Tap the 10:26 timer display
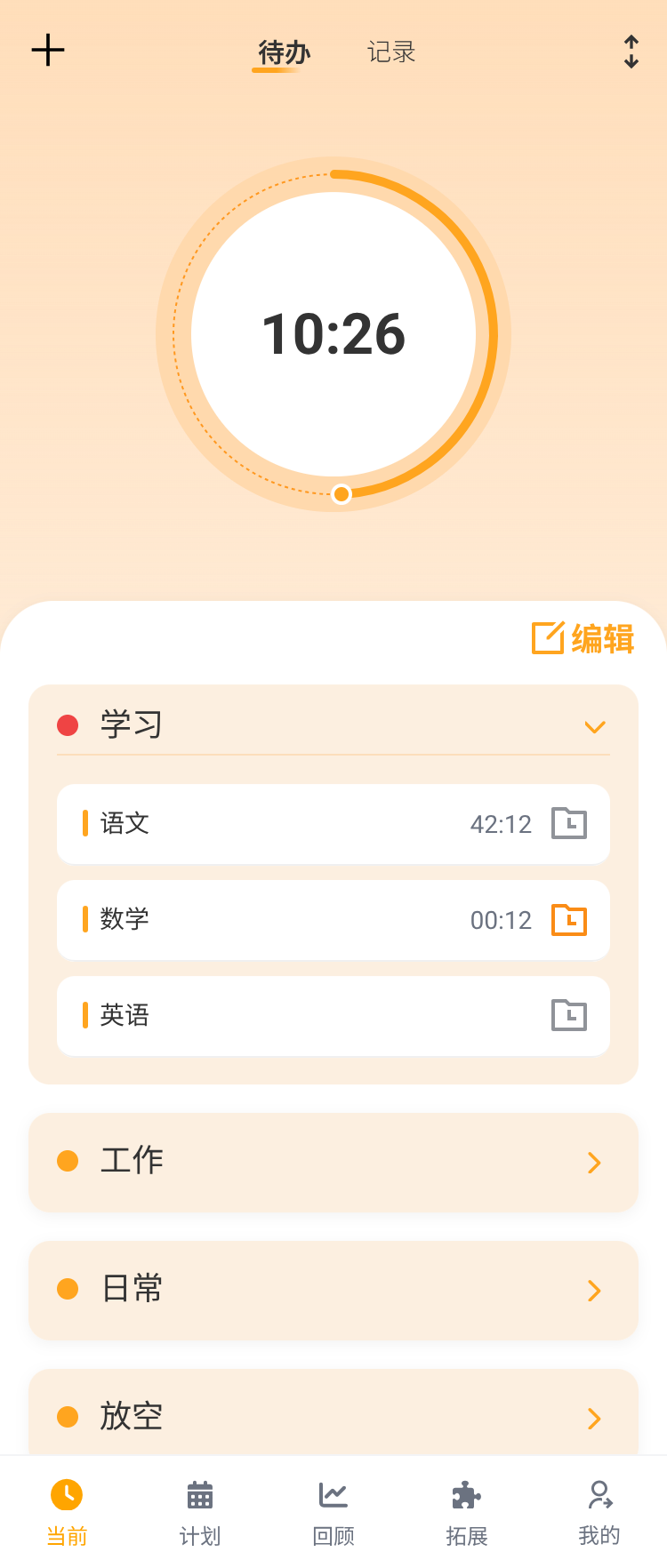Screen dimensions: 667x1568 333,334
